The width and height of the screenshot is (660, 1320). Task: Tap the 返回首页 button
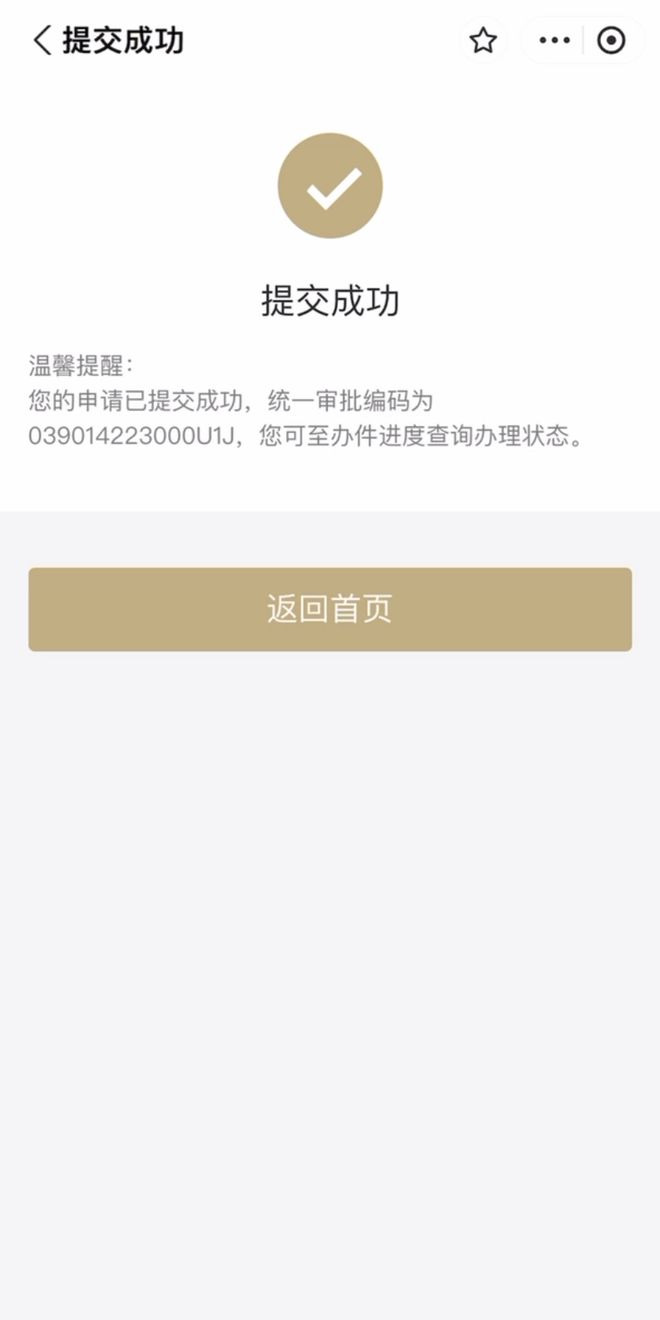coord(330,609)
